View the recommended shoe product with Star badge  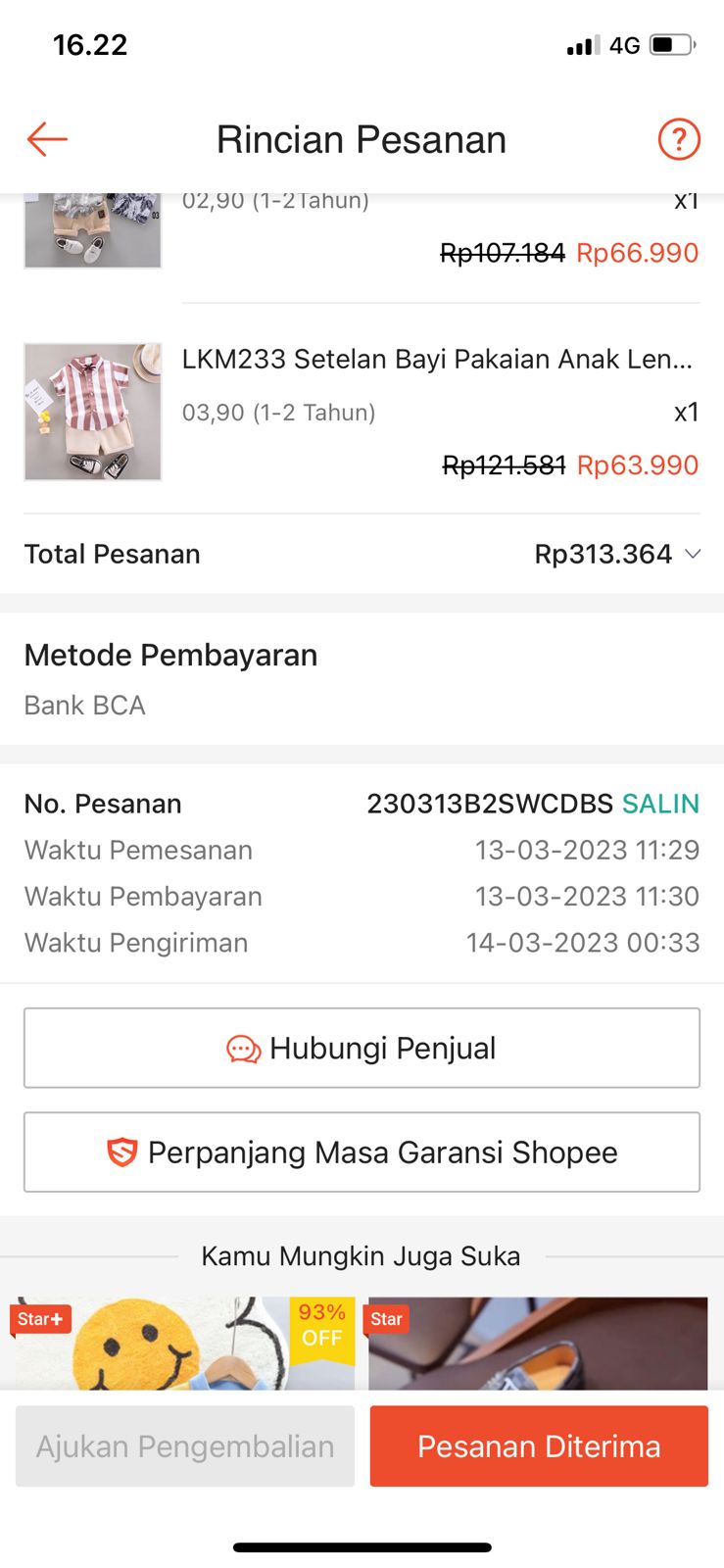537,1345
